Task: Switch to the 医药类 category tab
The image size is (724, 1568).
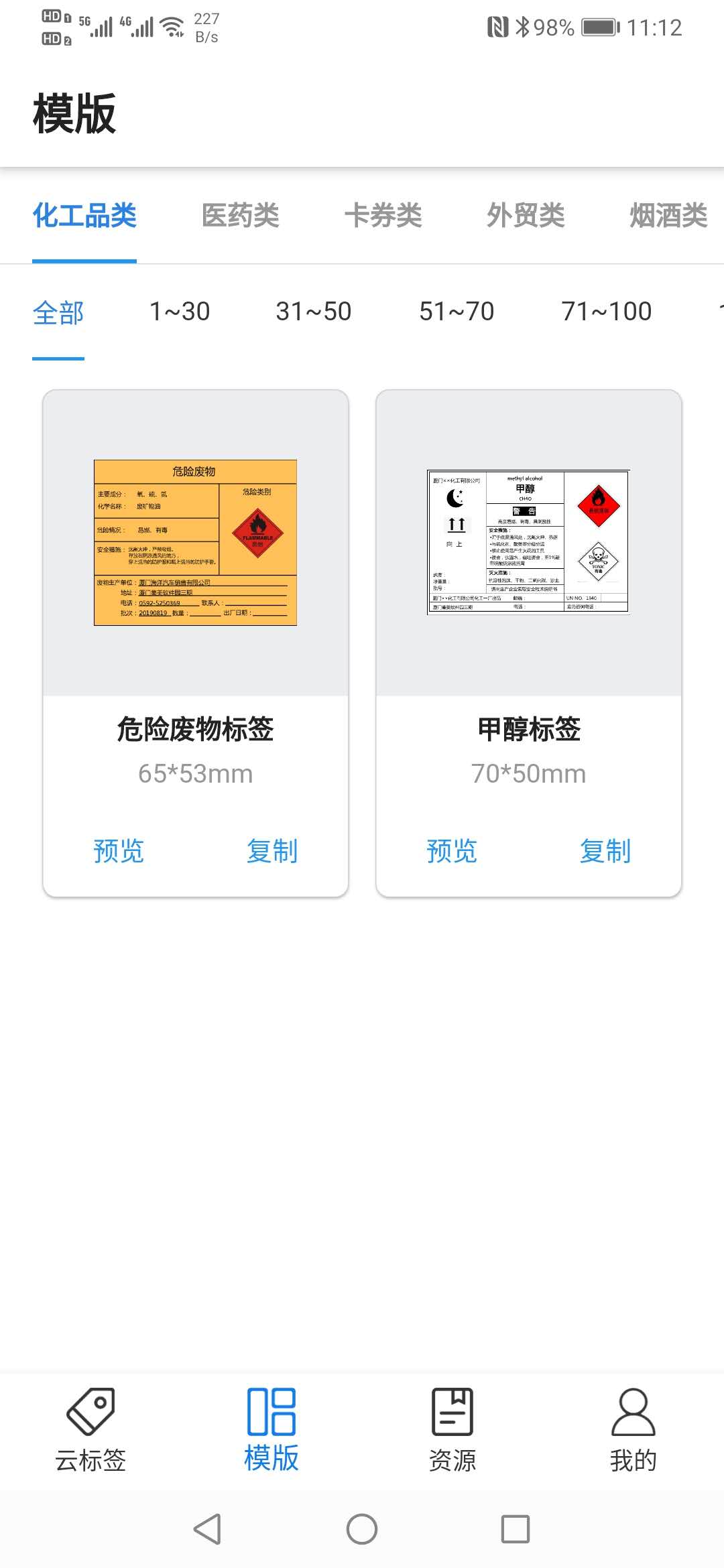Action: pyautogui.click(x=240, y=216)
